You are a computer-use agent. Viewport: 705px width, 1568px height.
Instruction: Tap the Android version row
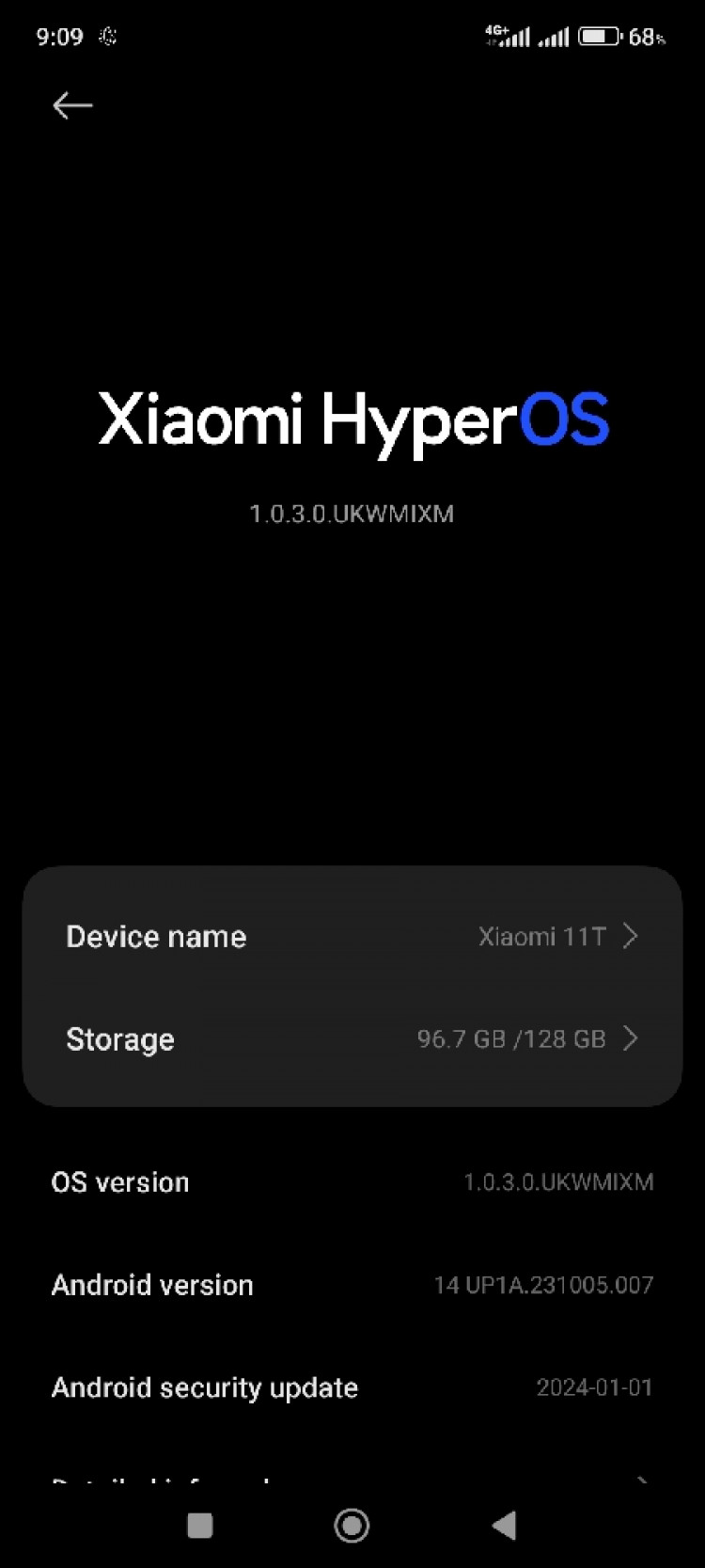(352, 1285)
